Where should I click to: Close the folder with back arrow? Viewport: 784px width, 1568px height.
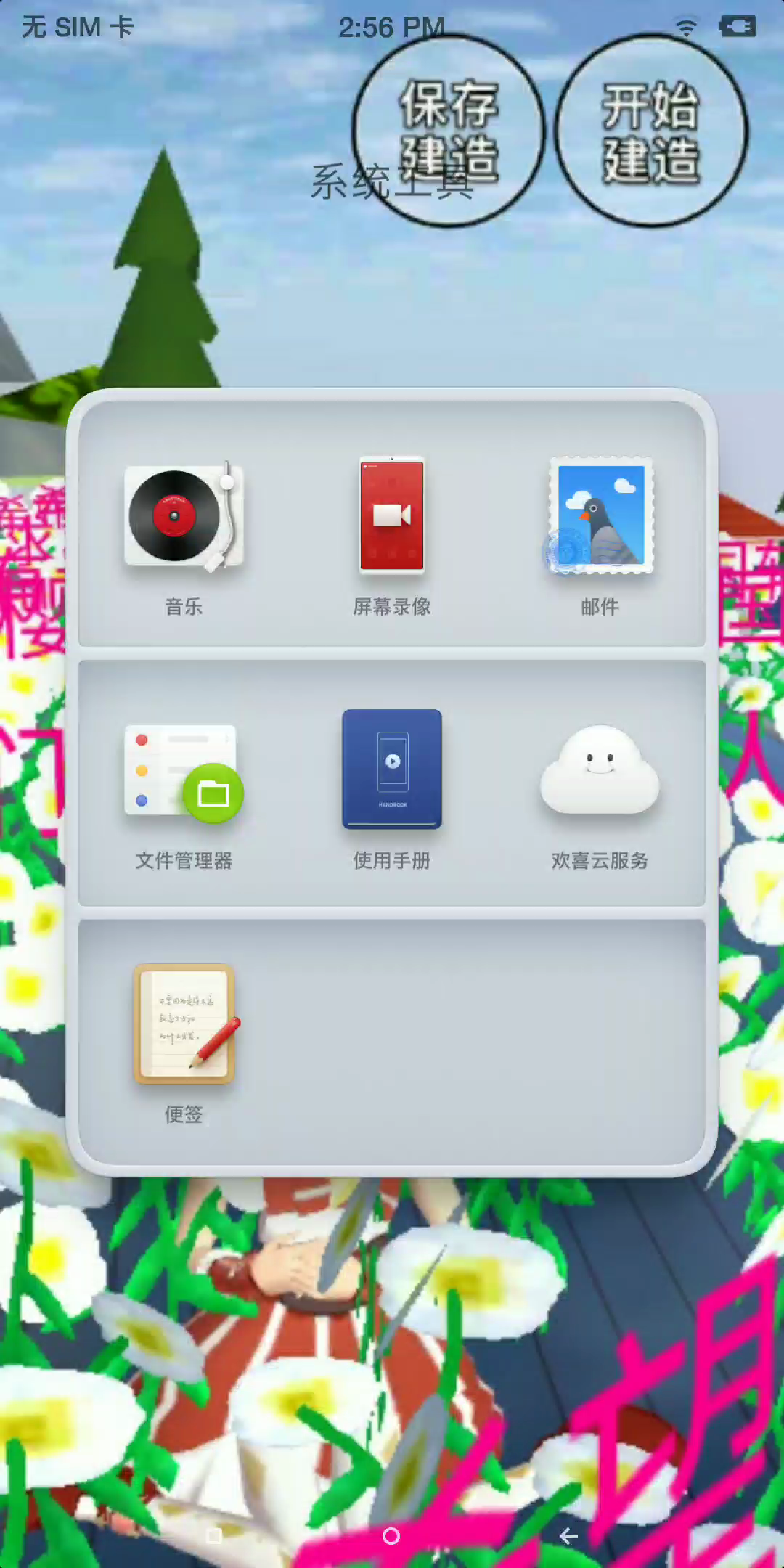click(569, 1536)
